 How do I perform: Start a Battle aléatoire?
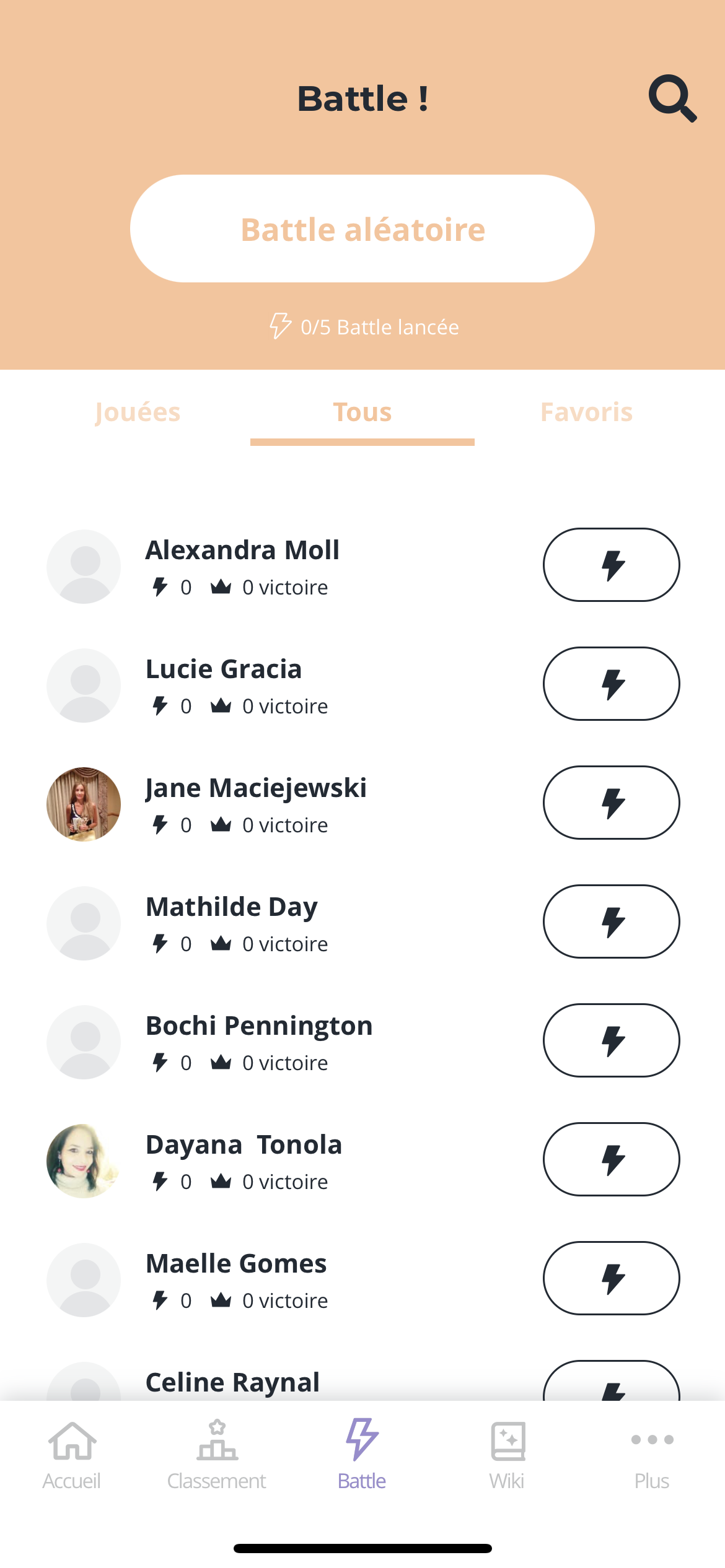point(362,229)
